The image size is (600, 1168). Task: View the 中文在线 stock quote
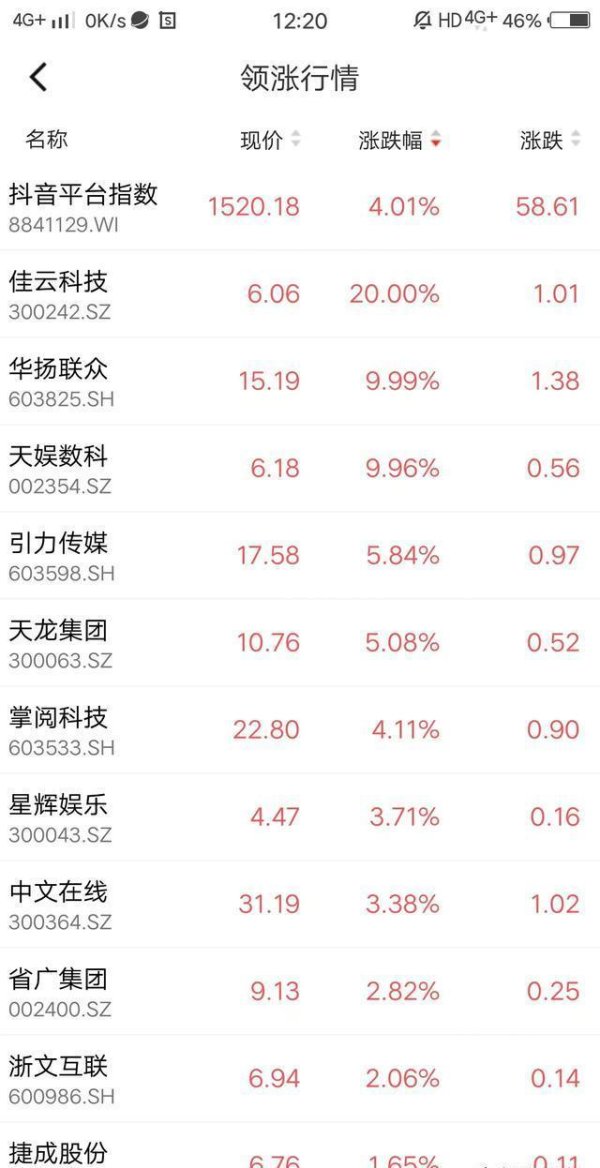point(300,904)
